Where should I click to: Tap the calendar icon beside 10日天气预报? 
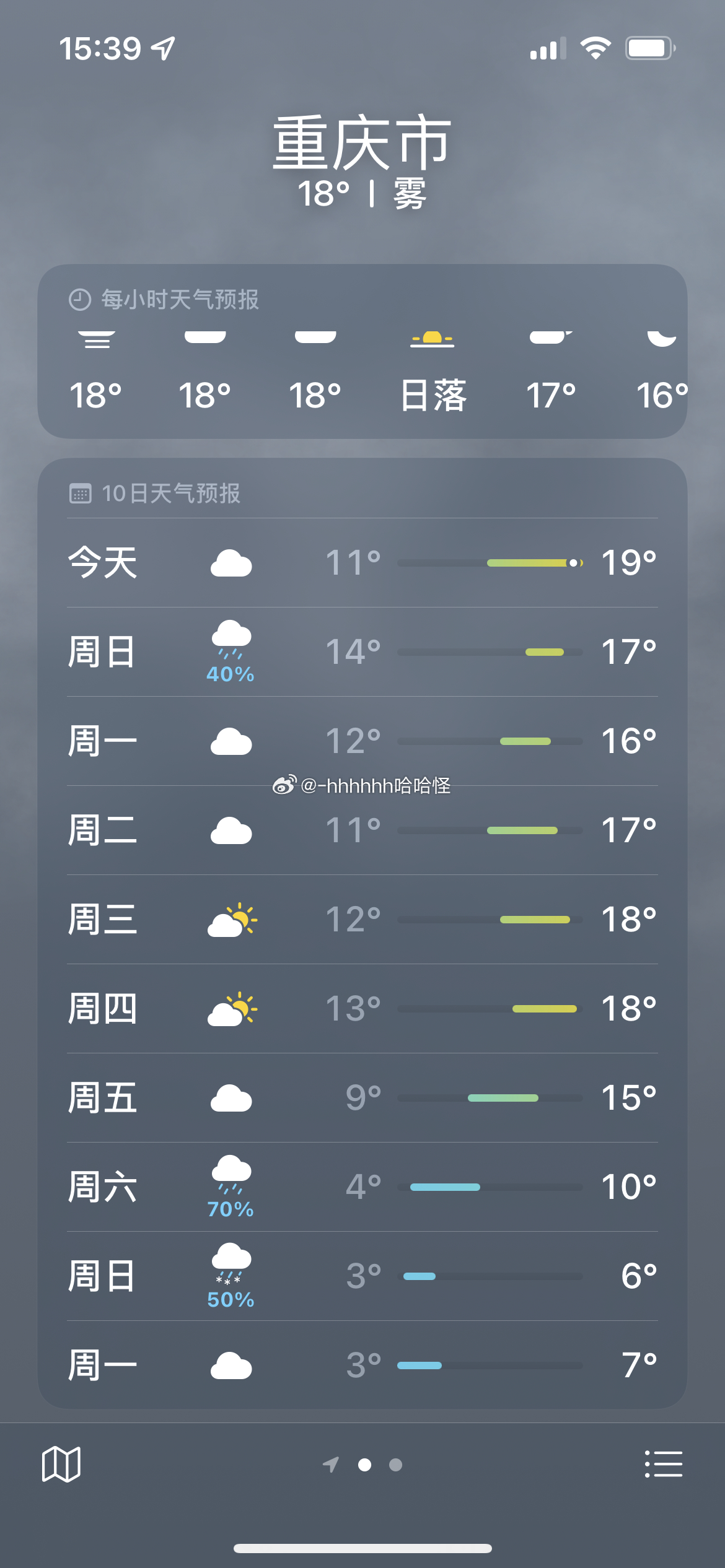(x=81, y=495)
